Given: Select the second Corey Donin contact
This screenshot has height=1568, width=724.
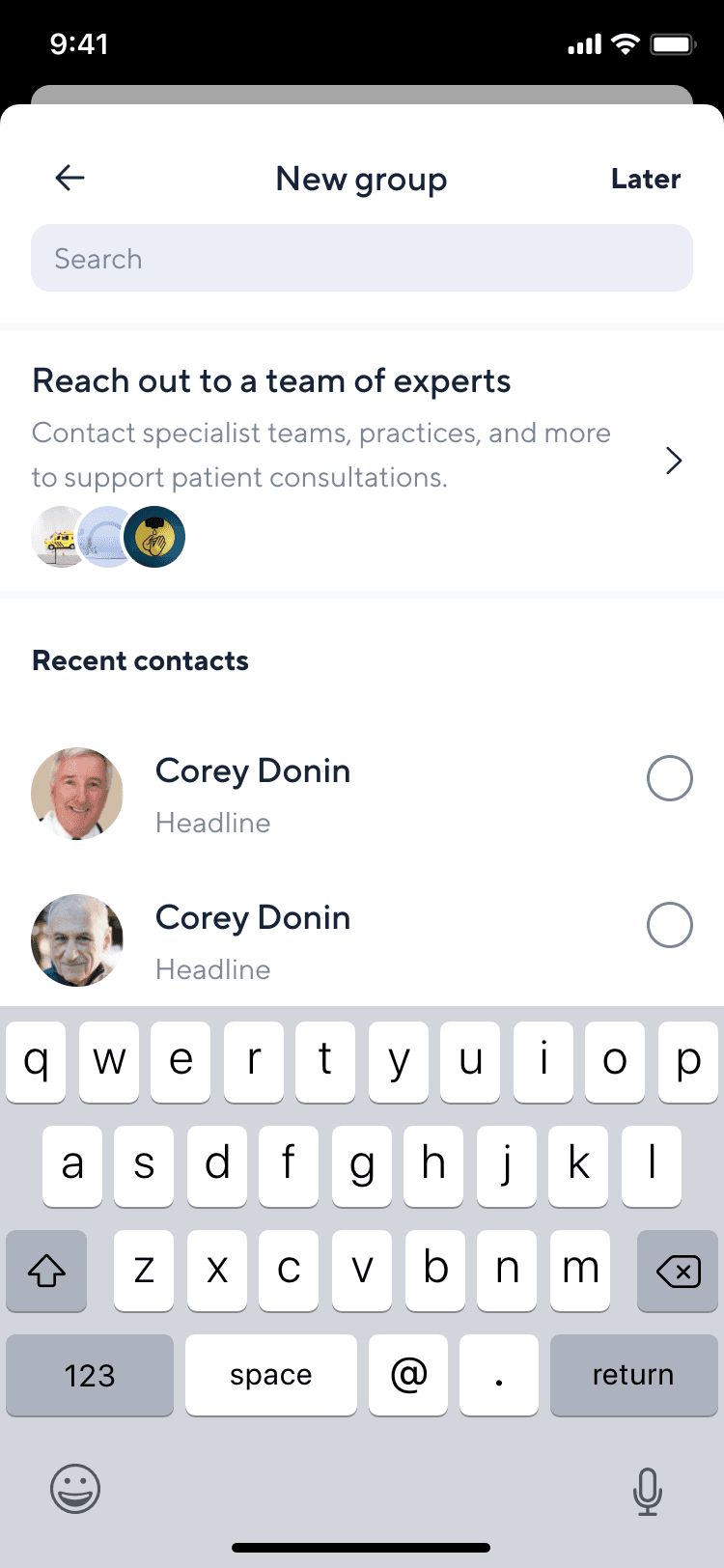Looking at the screenshot, I should click(669, 925).
